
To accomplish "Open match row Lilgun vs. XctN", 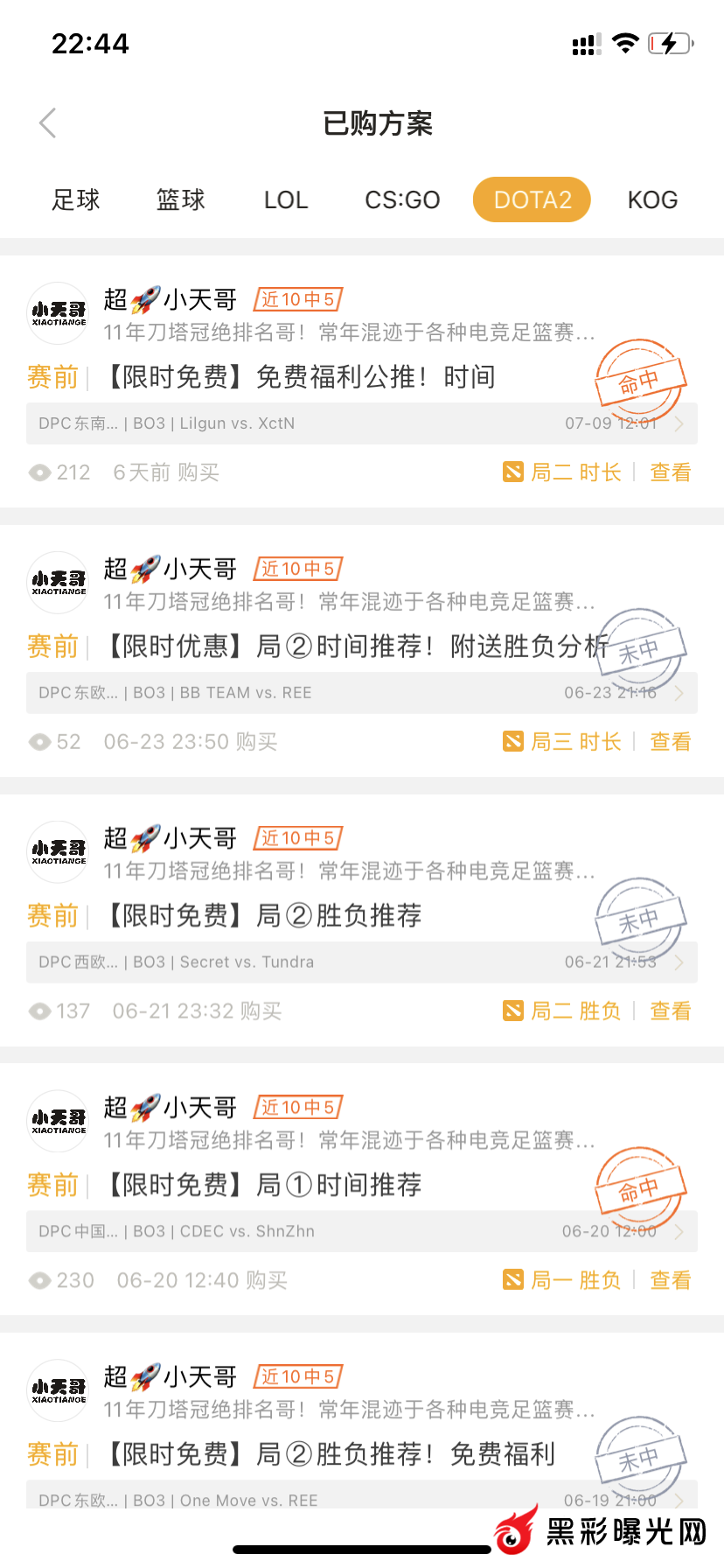I will [361, 423].
